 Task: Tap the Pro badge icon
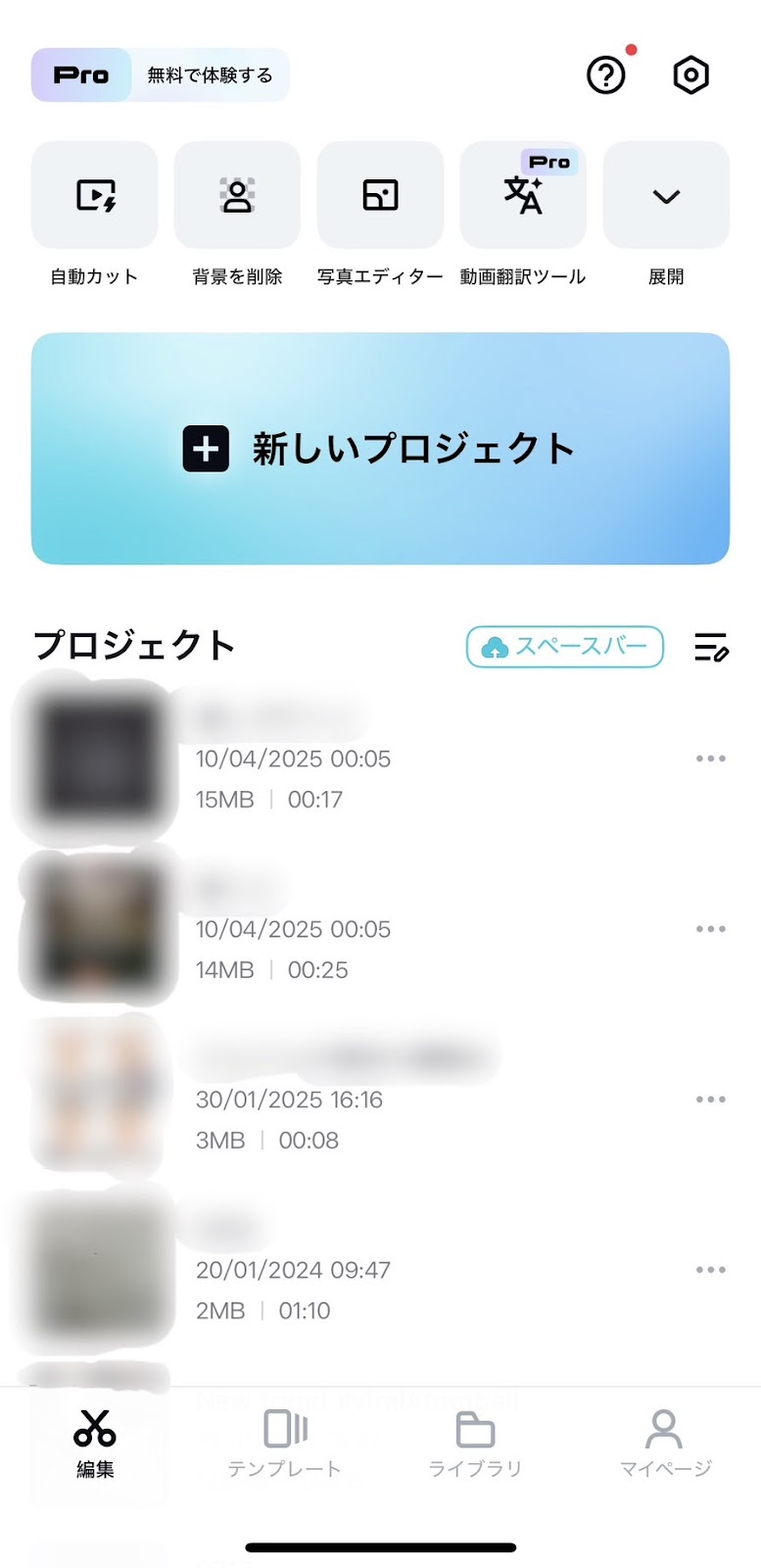click(x=80, y=74)
